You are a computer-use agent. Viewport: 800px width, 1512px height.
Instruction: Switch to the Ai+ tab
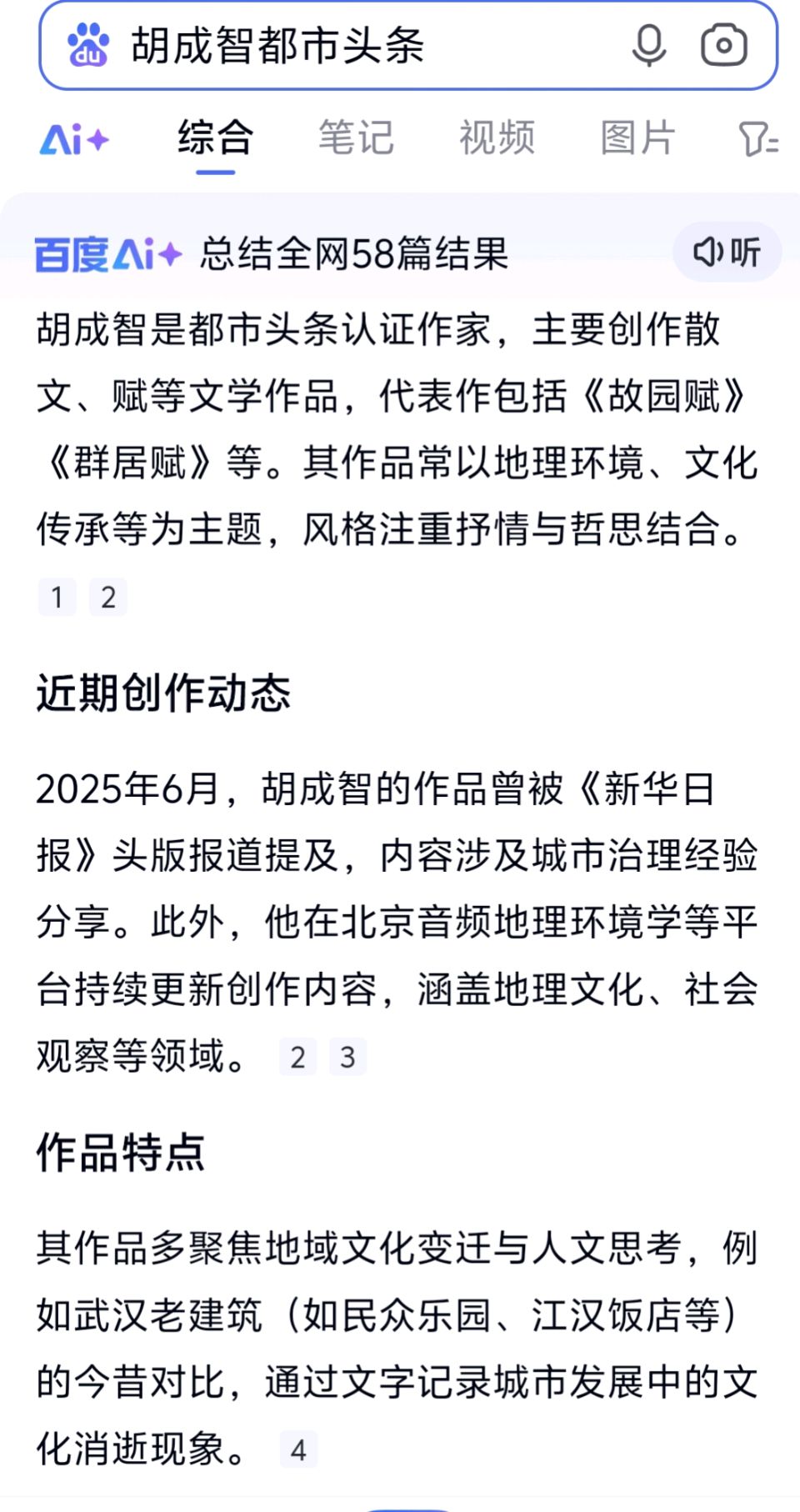click(x=74, y=139)
